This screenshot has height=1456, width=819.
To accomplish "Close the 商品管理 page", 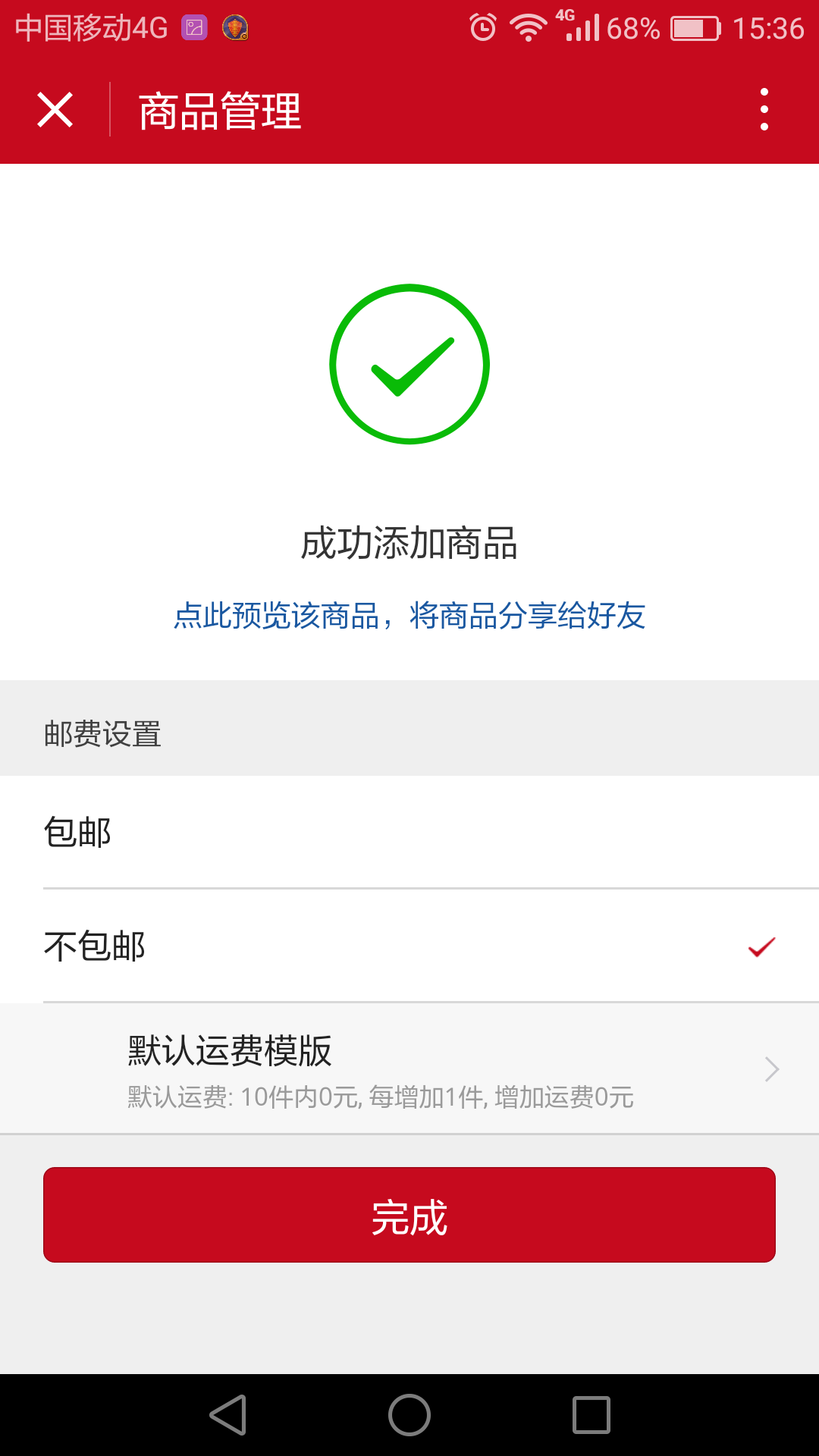I will click(55, 110).
